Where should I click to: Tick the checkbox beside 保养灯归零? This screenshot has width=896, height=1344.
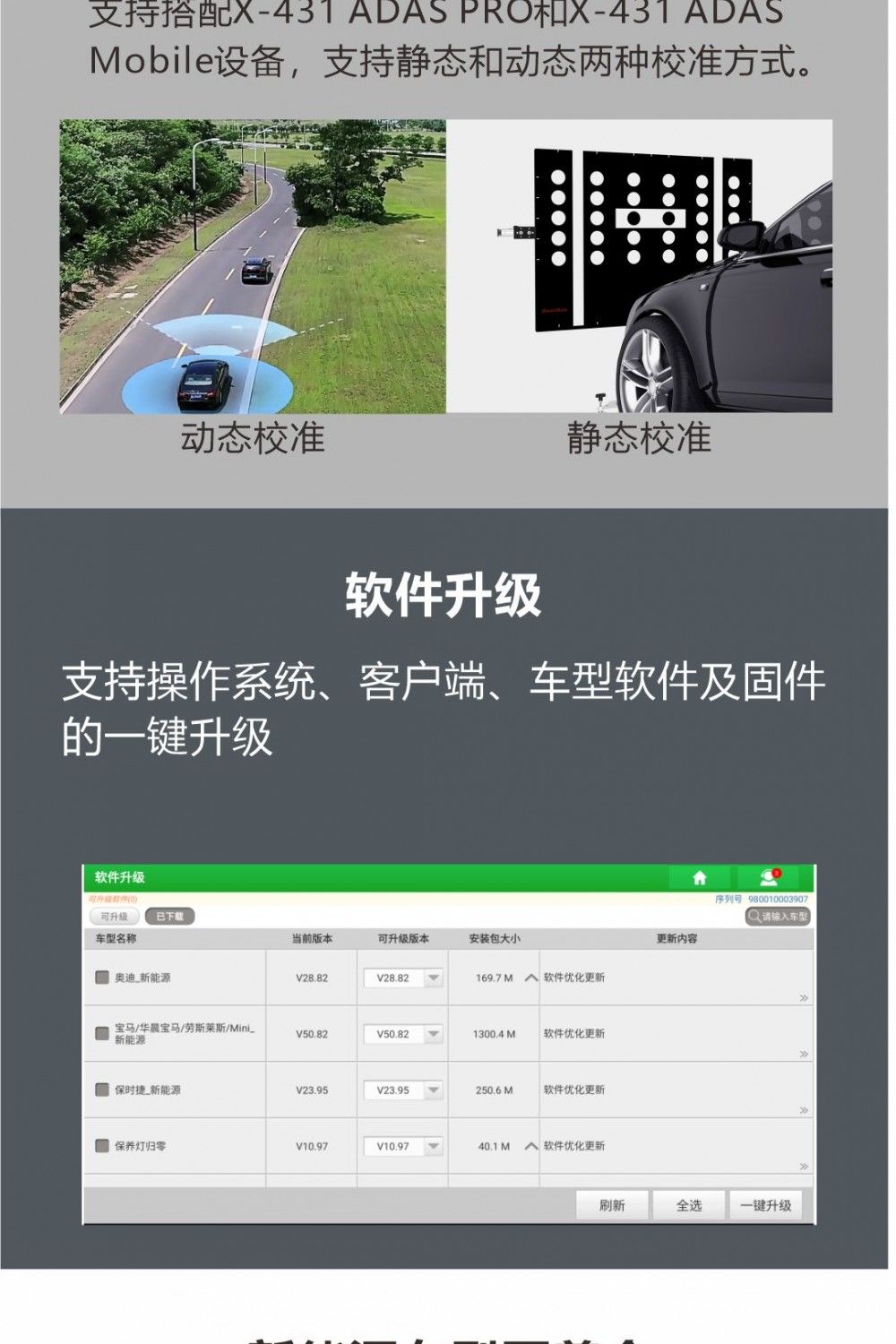(x=104, y=1145)
